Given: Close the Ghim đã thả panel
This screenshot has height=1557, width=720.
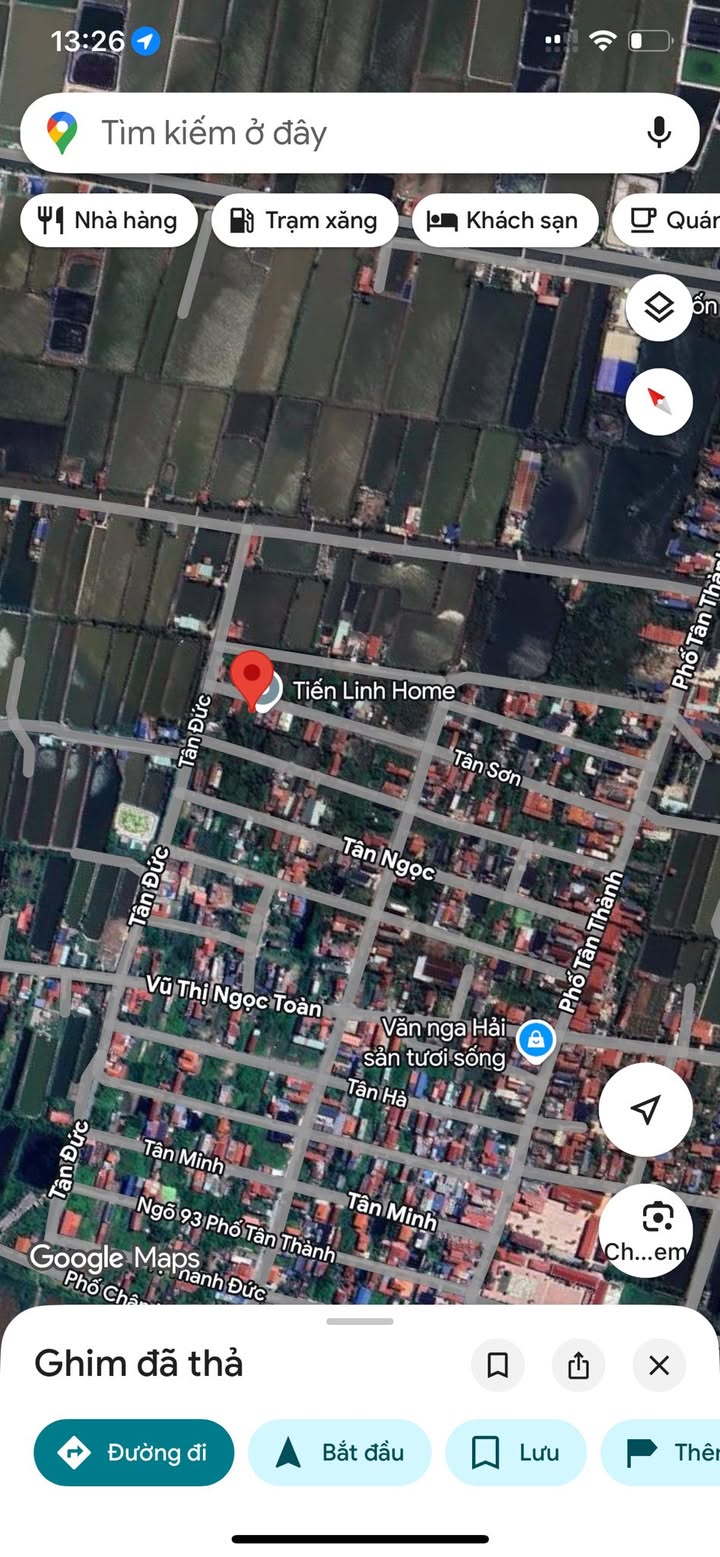Looking at the screenshot, I should coord(658,1365).
